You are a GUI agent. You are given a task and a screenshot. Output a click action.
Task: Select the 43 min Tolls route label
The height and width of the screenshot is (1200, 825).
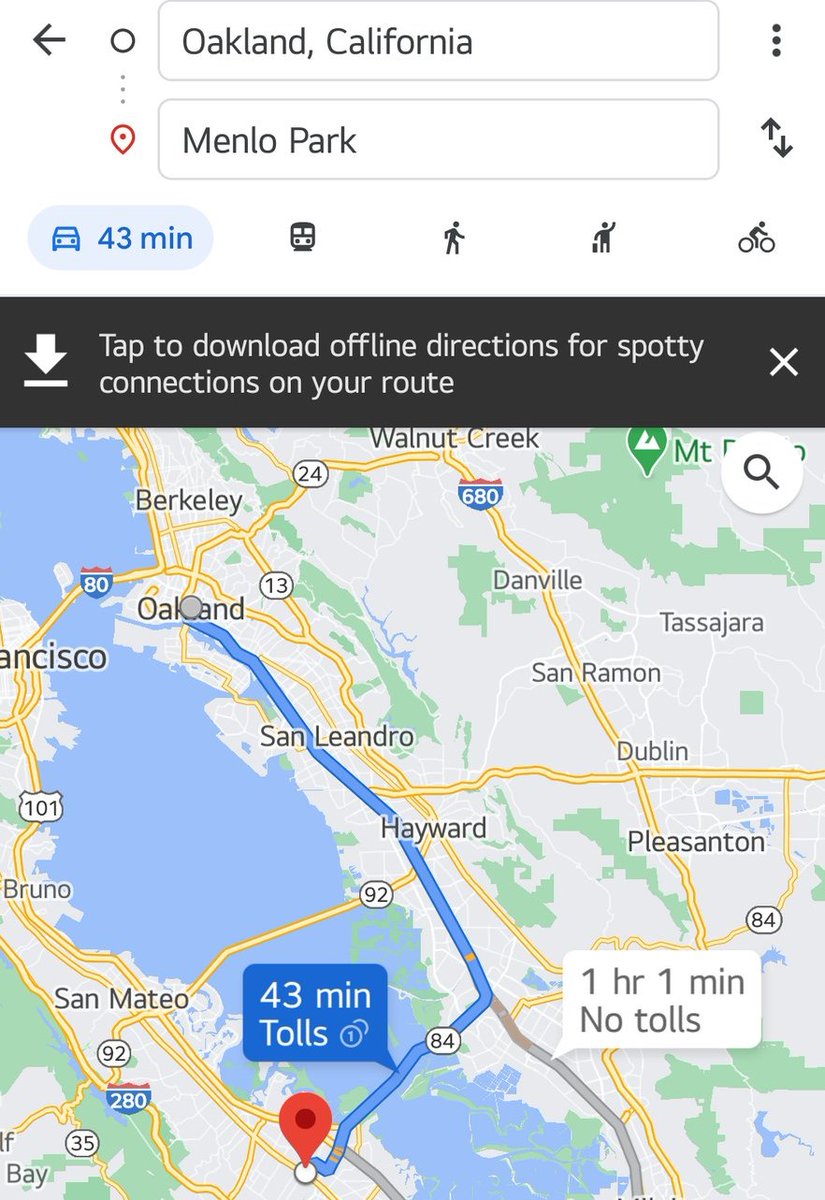click(315, 1013)
